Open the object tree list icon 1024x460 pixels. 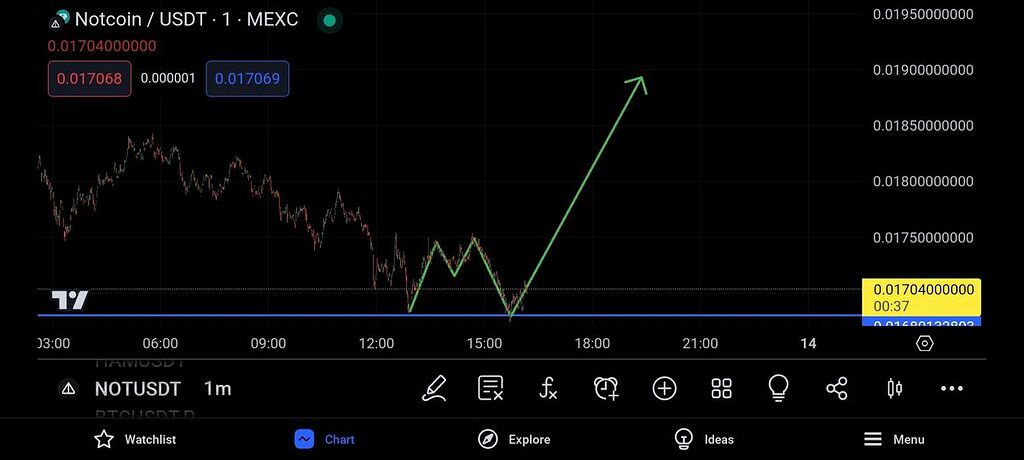tap(491, 388)
